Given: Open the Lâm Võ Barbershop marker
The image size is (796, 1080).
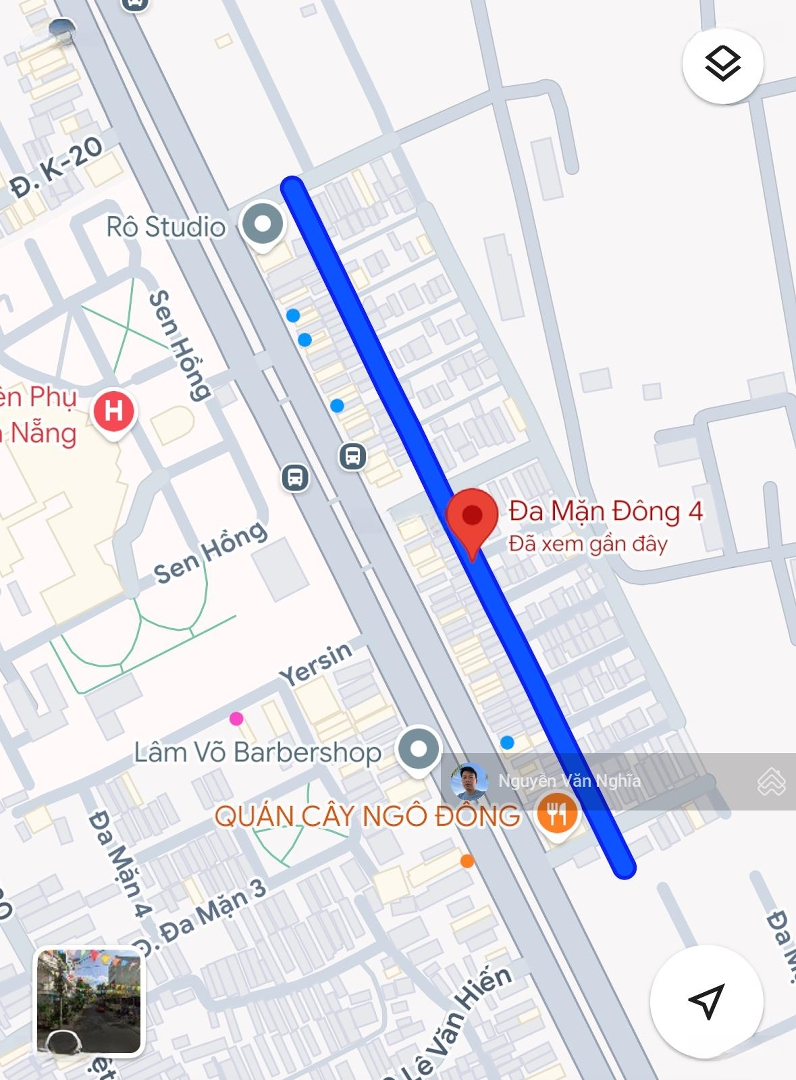Looking at the screenshot, I should click(x=418, y=750).
